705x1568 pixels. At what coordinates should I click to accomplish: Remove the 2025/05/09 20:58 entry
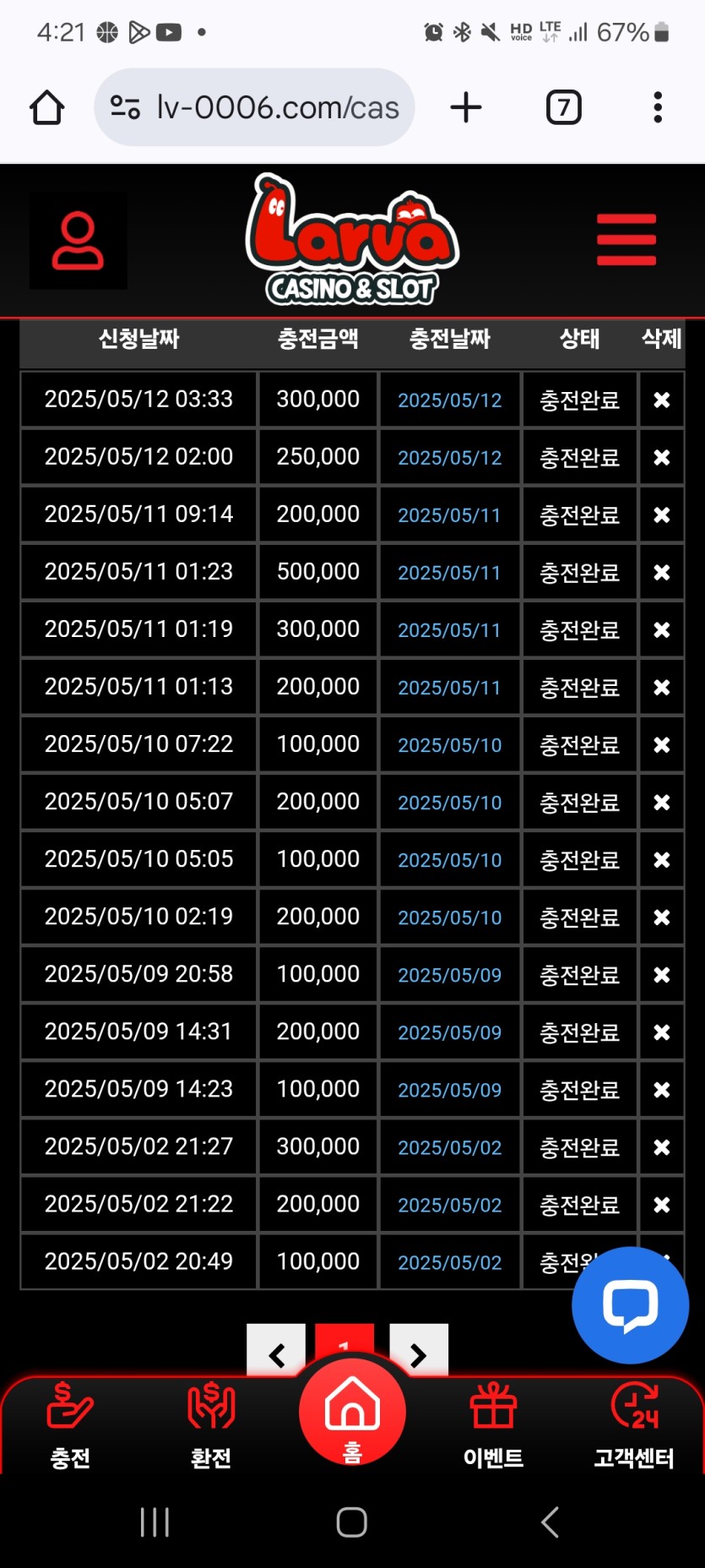click(x=662, y=974)
